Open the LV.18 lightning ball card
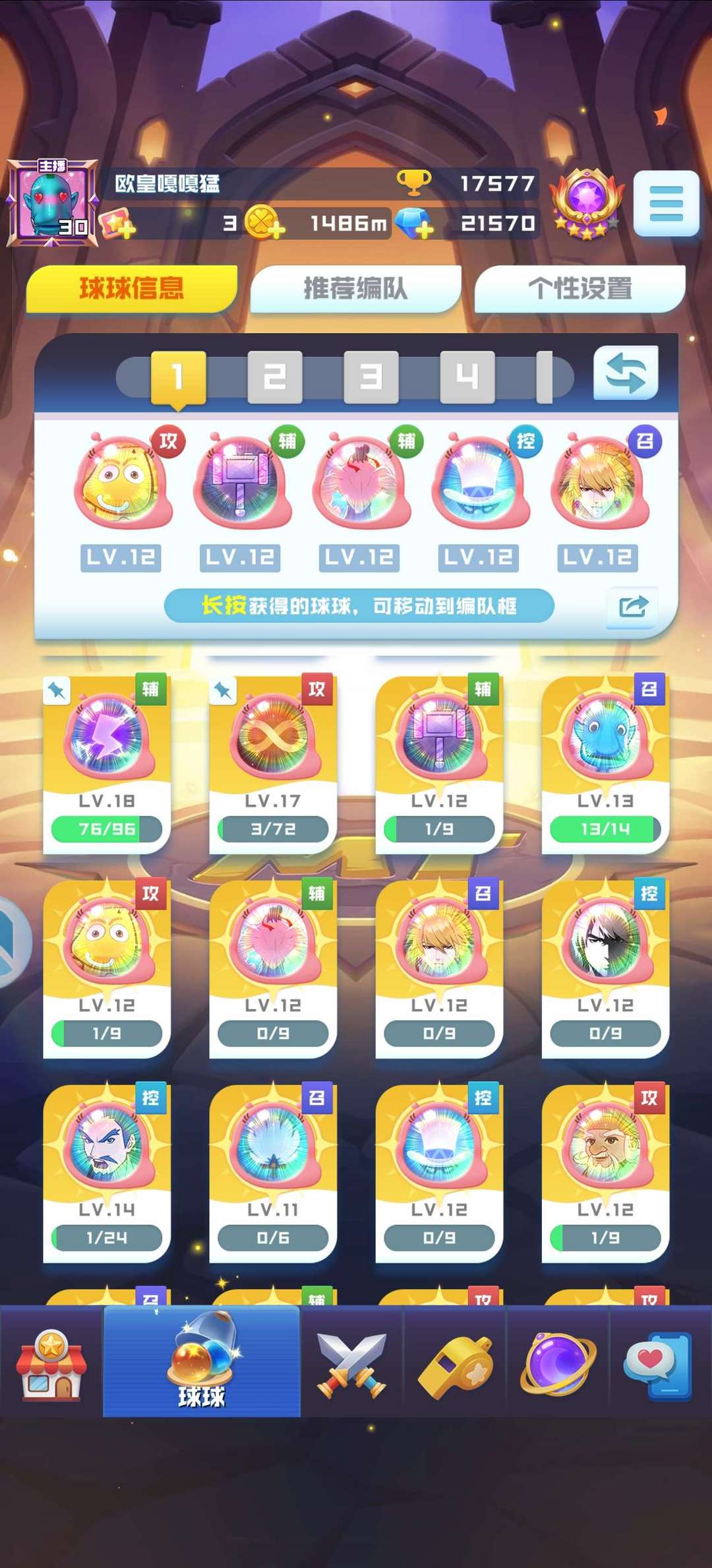 click(x=107, y=764)
